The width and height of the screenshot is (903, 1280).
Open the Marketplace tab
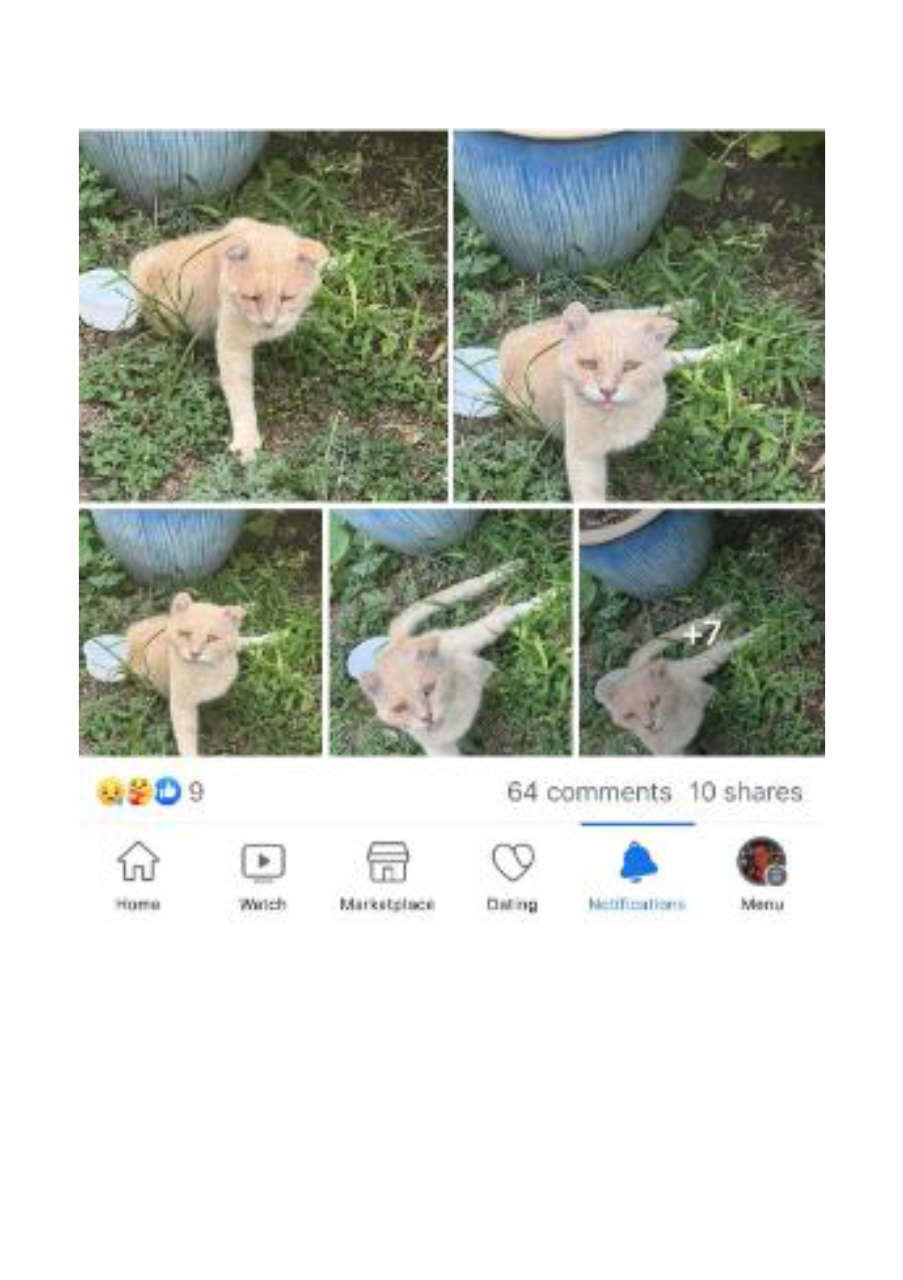(387, 874)
